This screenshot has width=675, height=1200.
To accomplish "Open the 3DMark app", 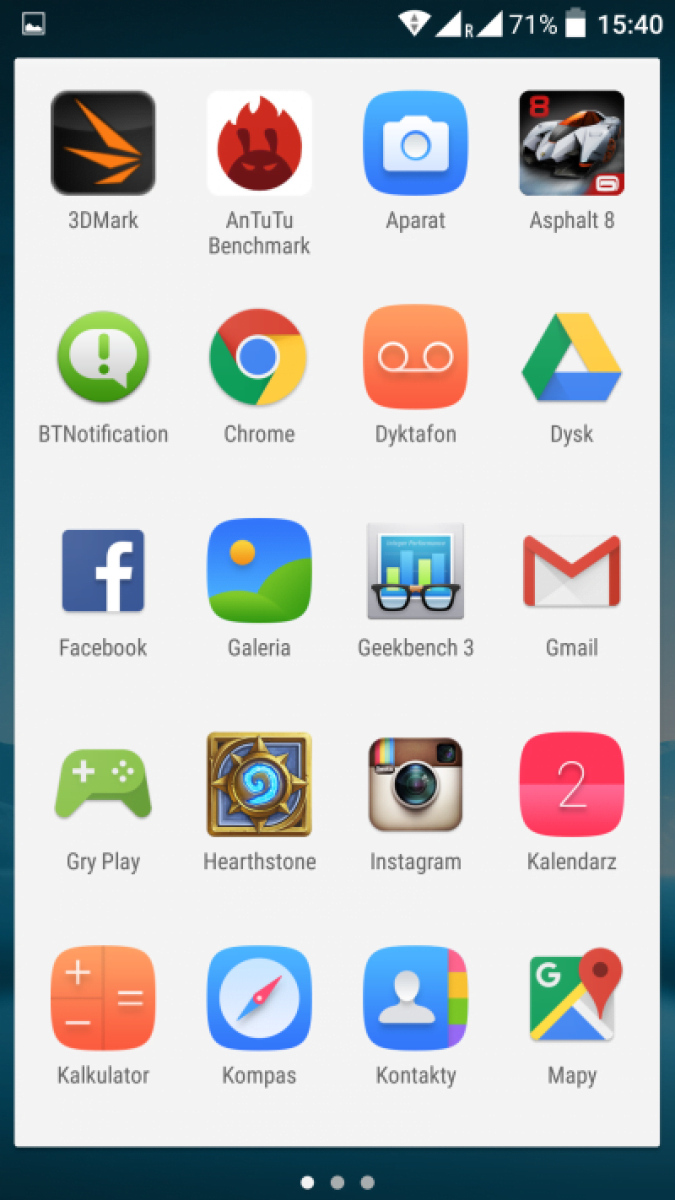I will point(103,143).
